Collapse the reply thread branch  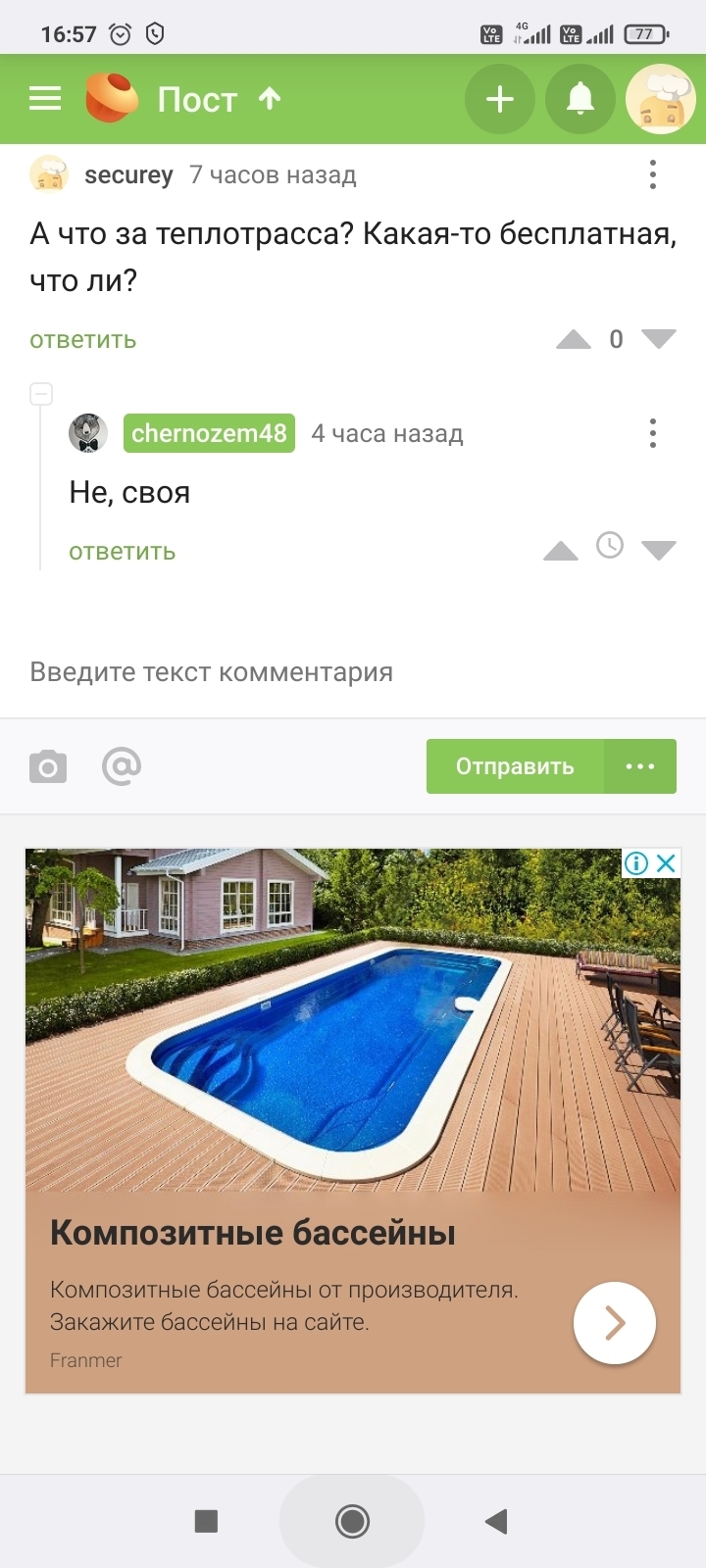[41, 394]
